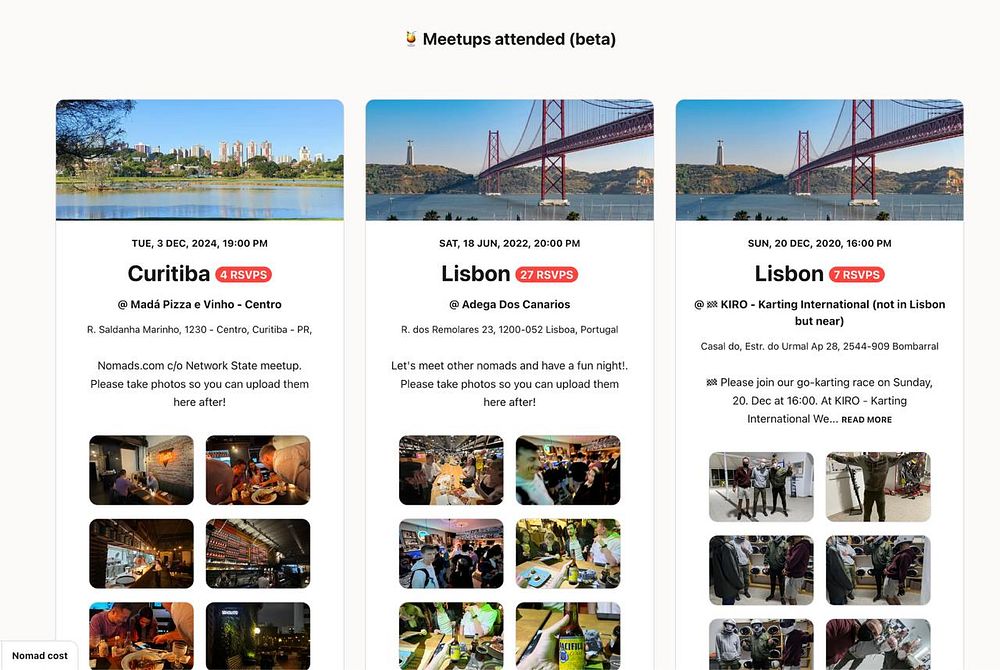The image size is (1000, 670).
Task: Tap the 4 RSVPS badge on Curitiba
Action: (244, 275)
